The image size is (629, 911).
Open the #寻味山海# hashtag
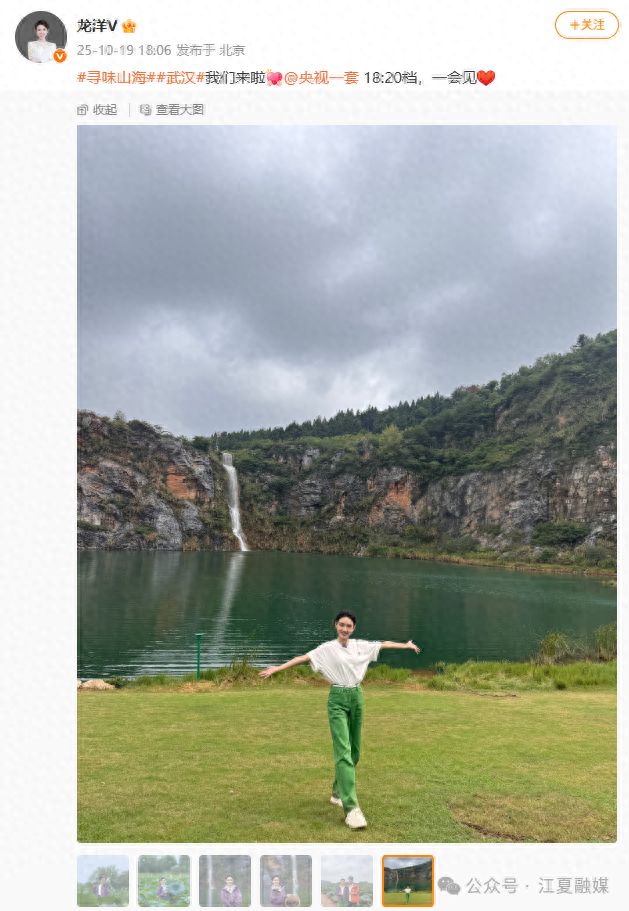113,77
